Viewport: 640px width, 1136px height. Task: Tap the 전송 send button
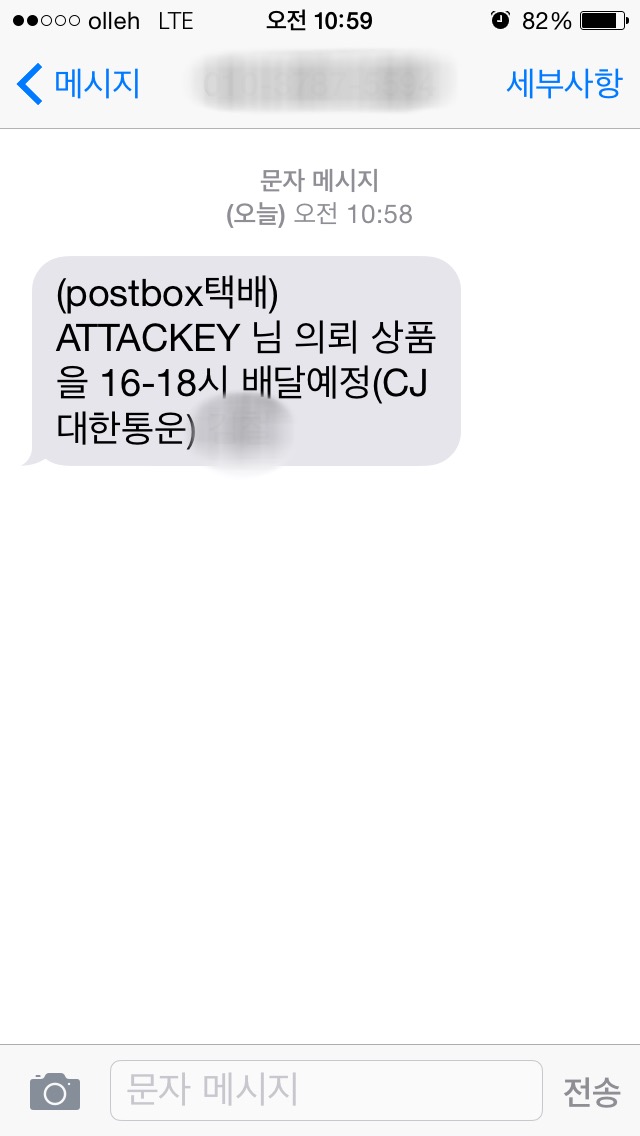(592, 1091)
